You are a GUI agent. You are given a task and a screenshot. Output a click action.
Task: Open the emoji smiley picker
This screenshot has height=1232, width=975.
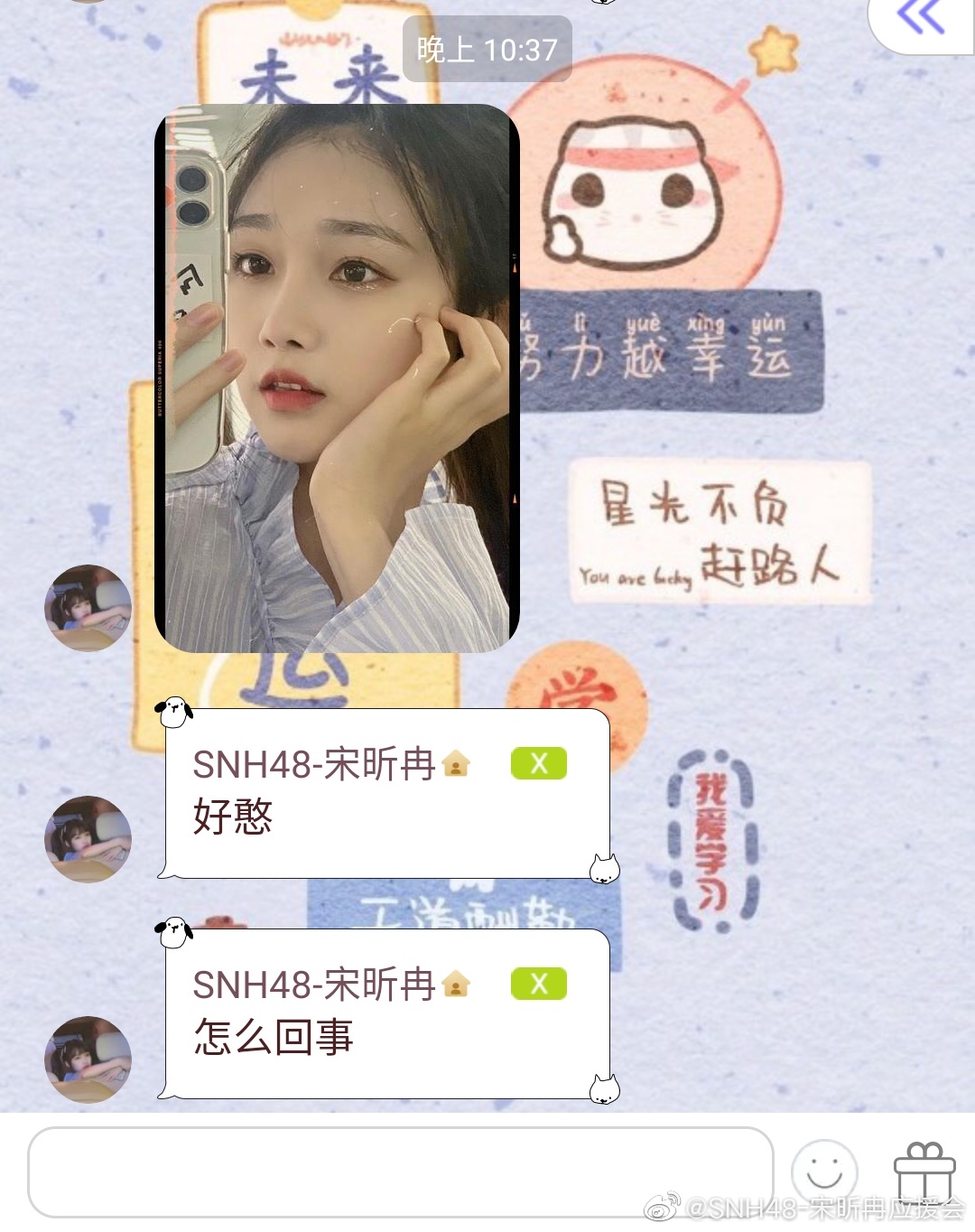click(823, 1171)
